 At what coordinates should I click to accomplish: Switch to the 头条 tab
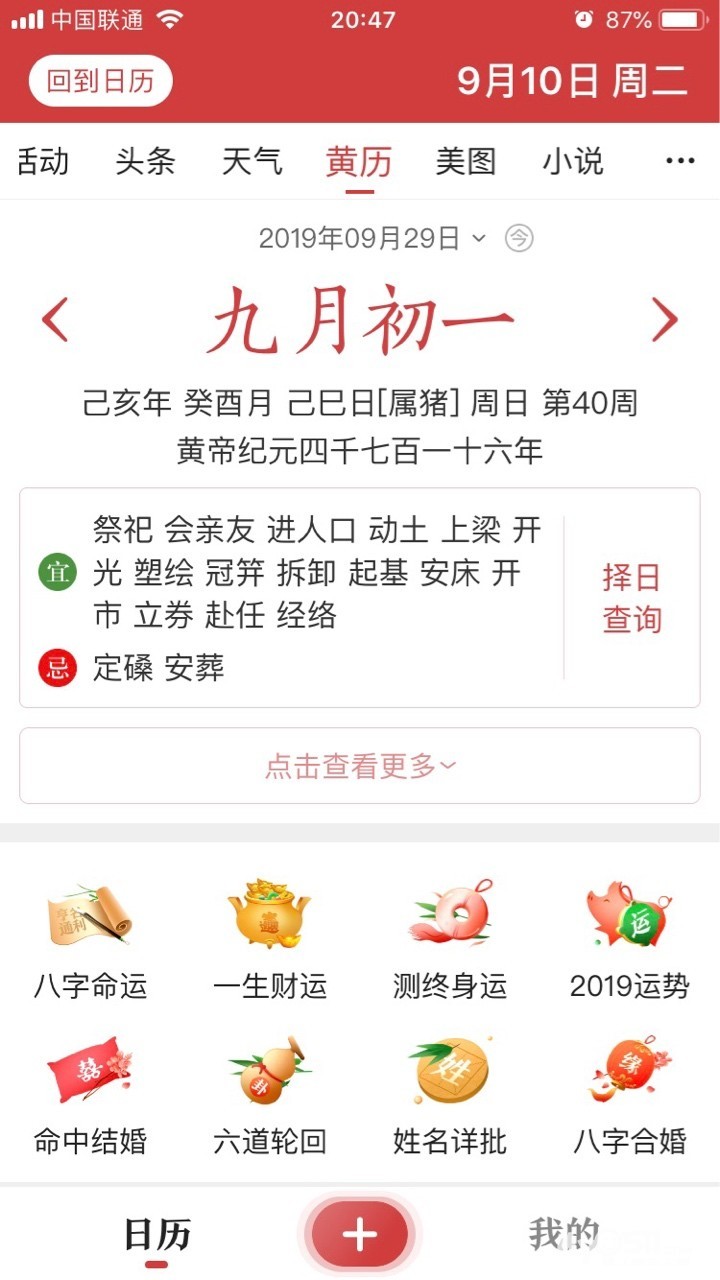coord(145,161)
